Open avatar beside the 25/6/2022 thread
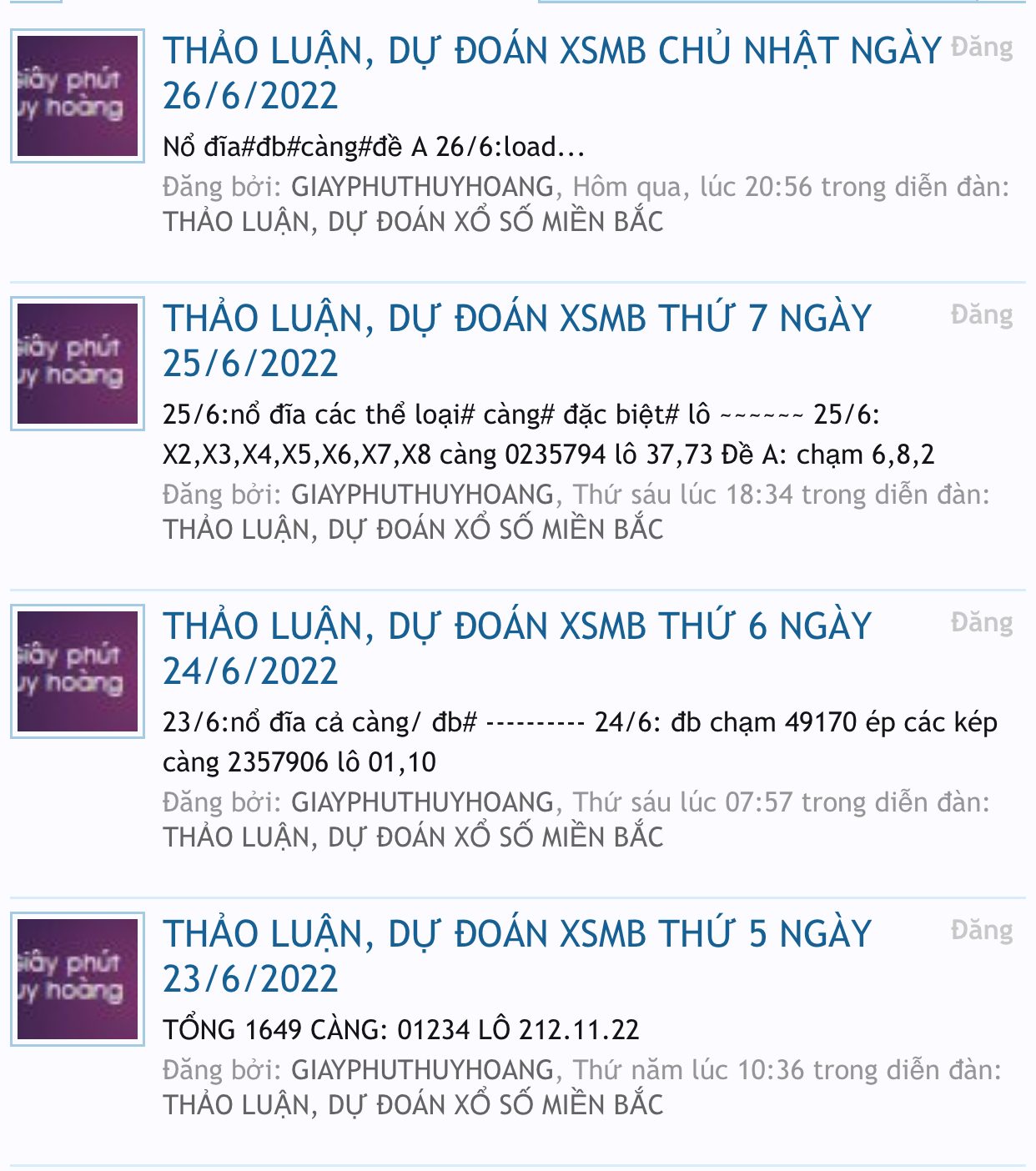 click(78, 364)
